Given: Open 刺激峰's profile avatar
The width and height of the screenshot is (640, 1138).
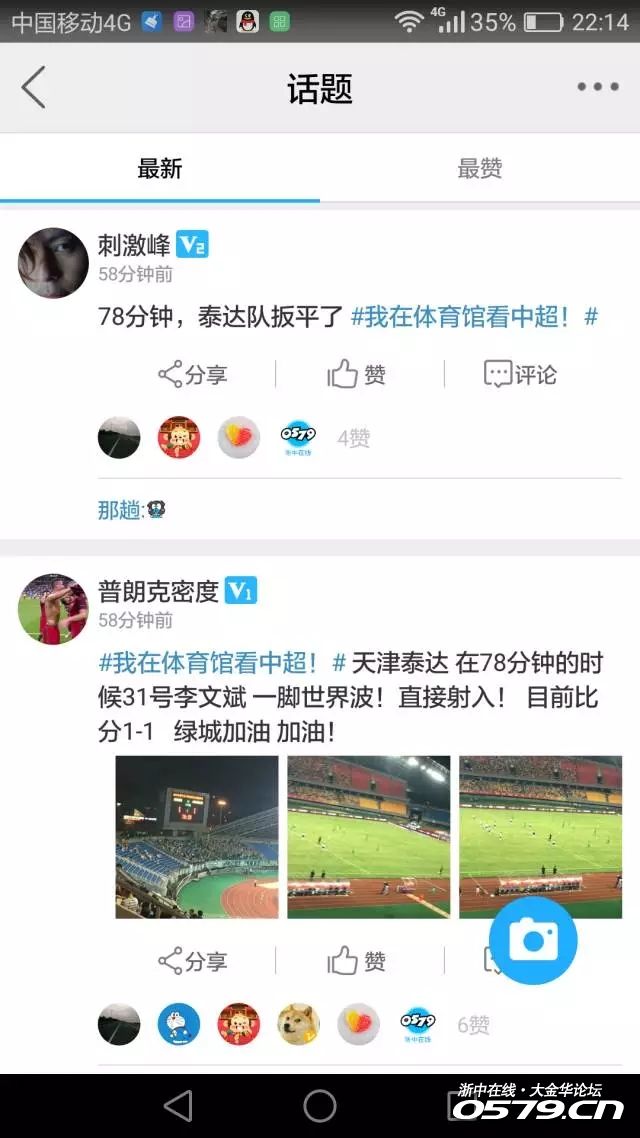Looking at the screenshot, I should pos(53,263).
